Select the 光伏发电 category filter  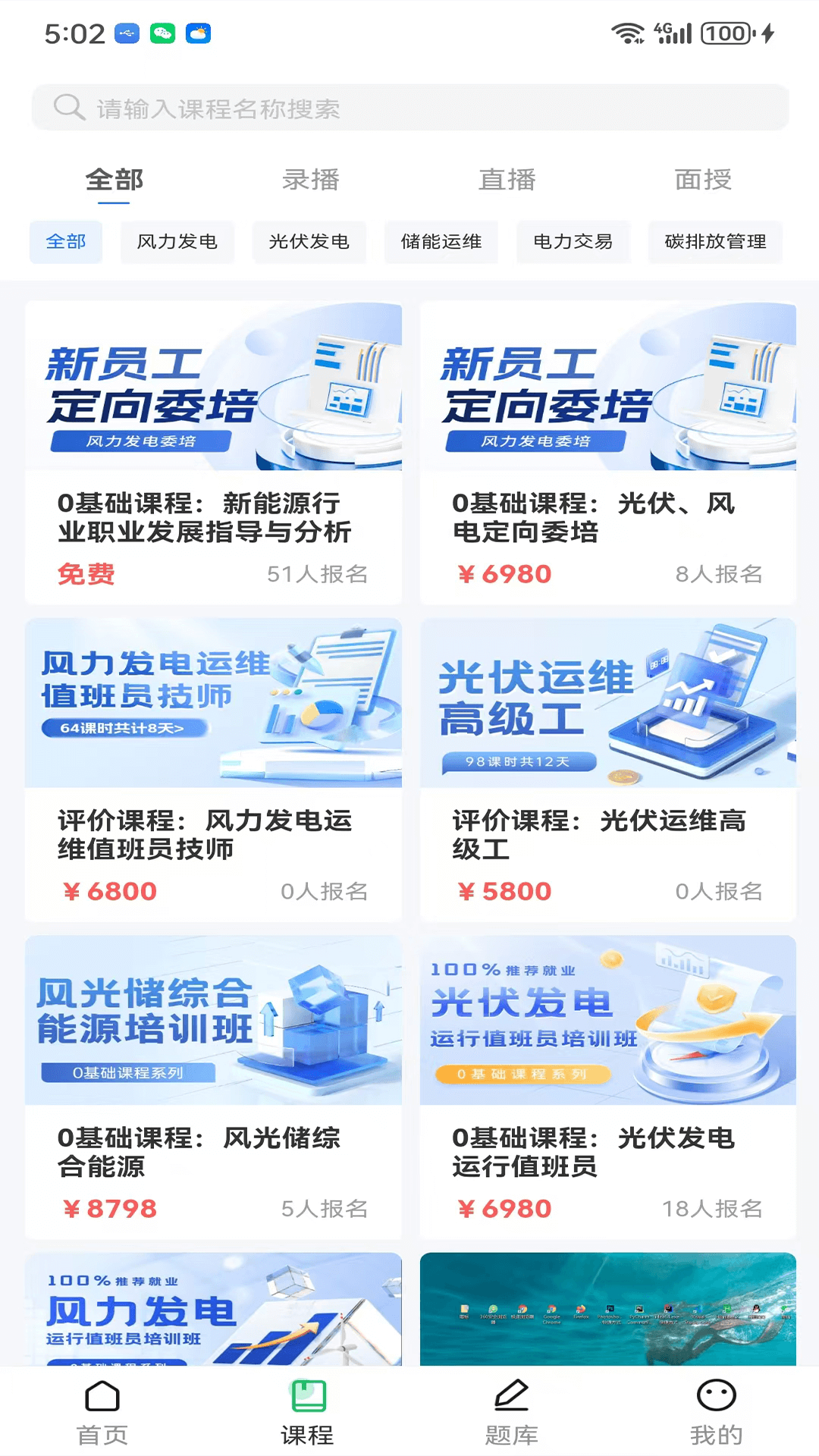click(309, 242)
